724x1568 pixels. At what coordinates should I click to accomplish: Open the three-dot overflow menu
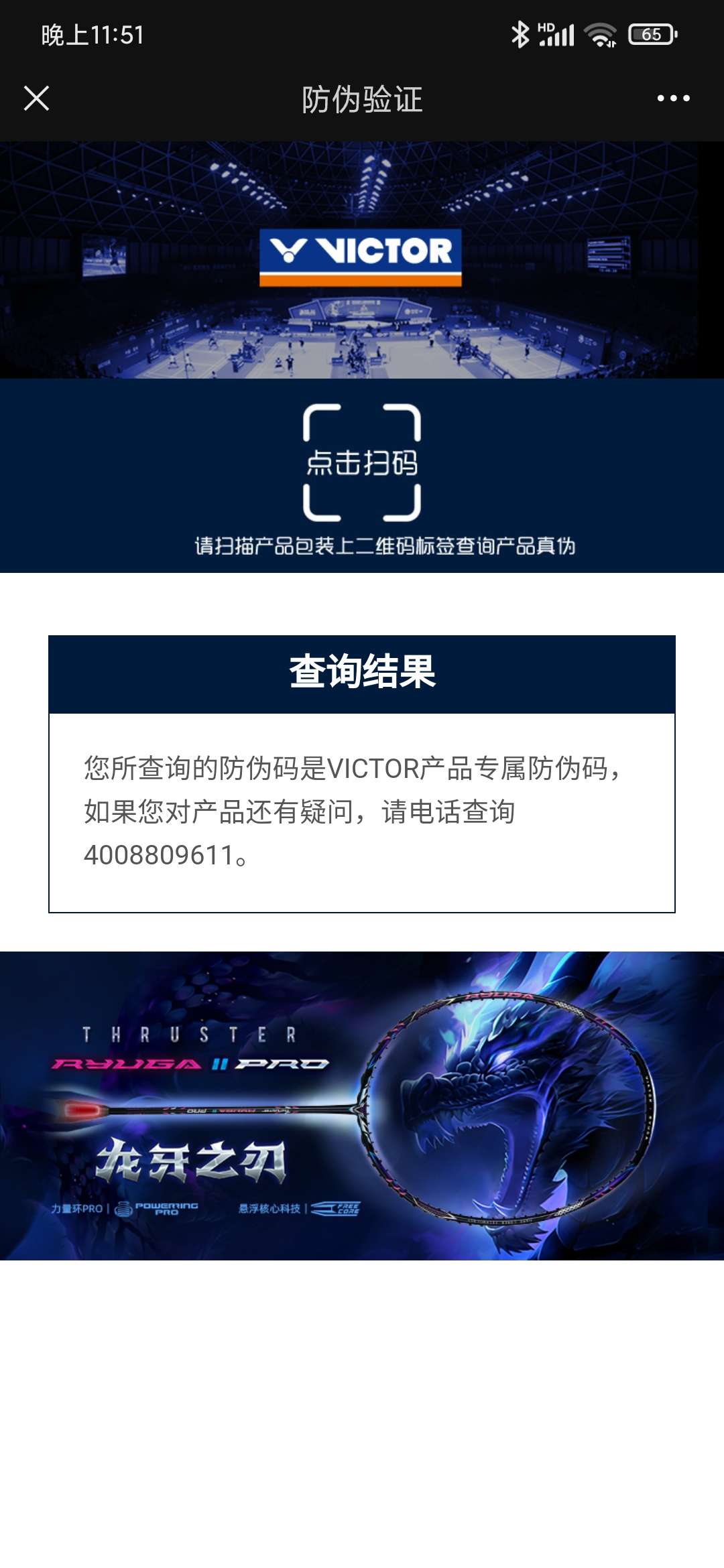pos(673,99)
